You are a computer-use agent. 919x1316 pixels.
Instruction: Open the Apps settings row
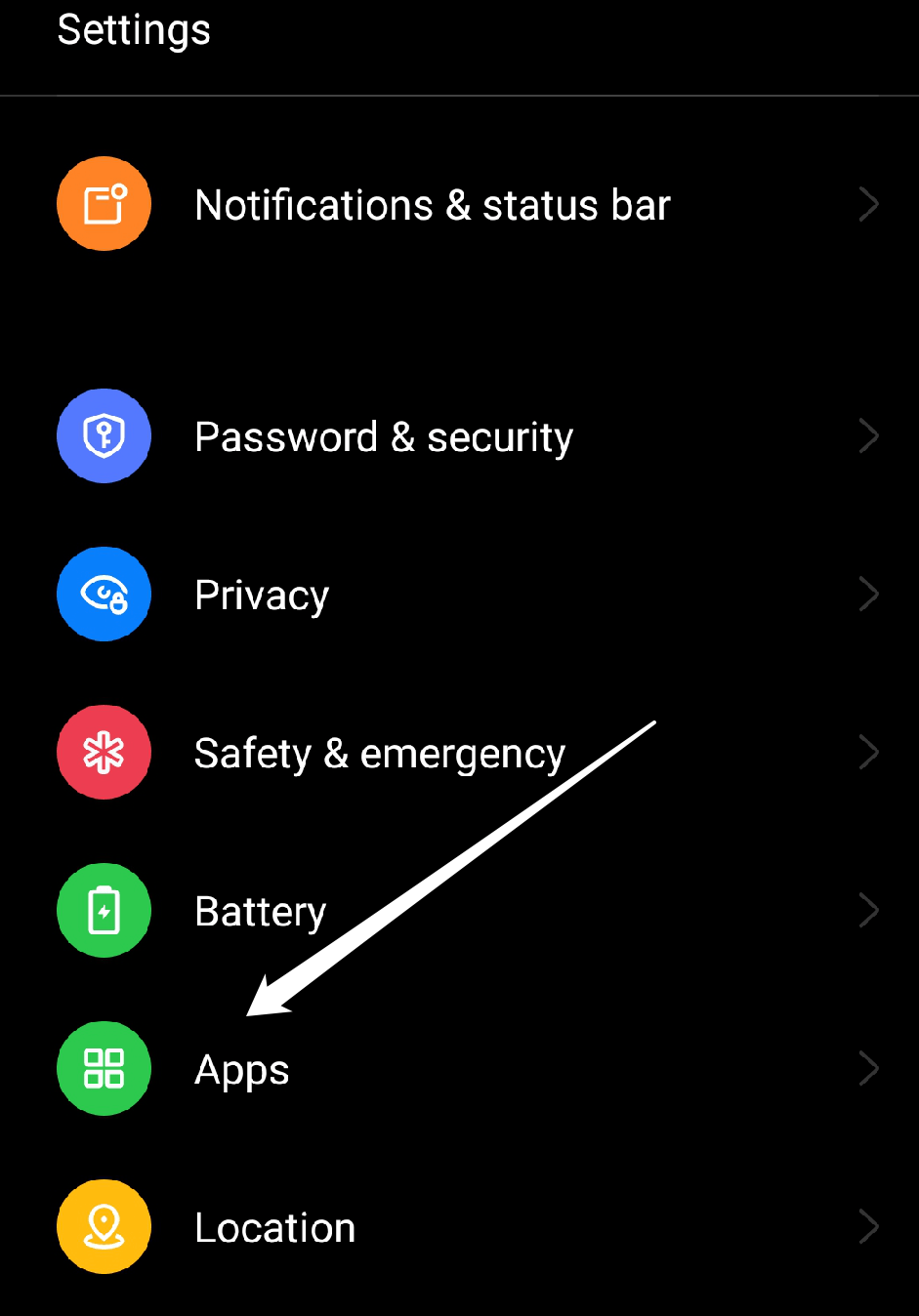coord(242,1069)
